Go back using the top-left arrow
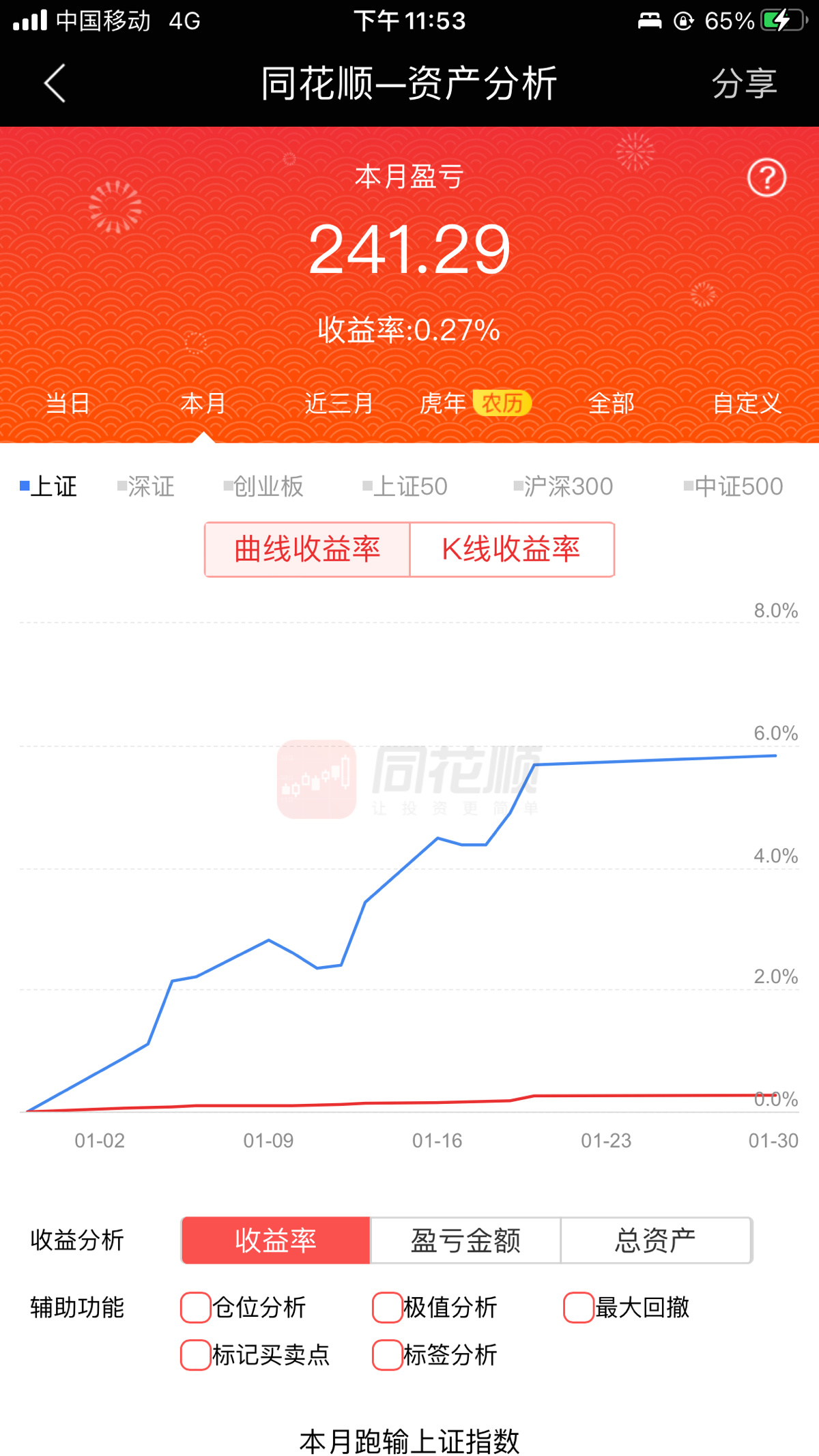The image size is (819, 1456). (x=55, y=83)
